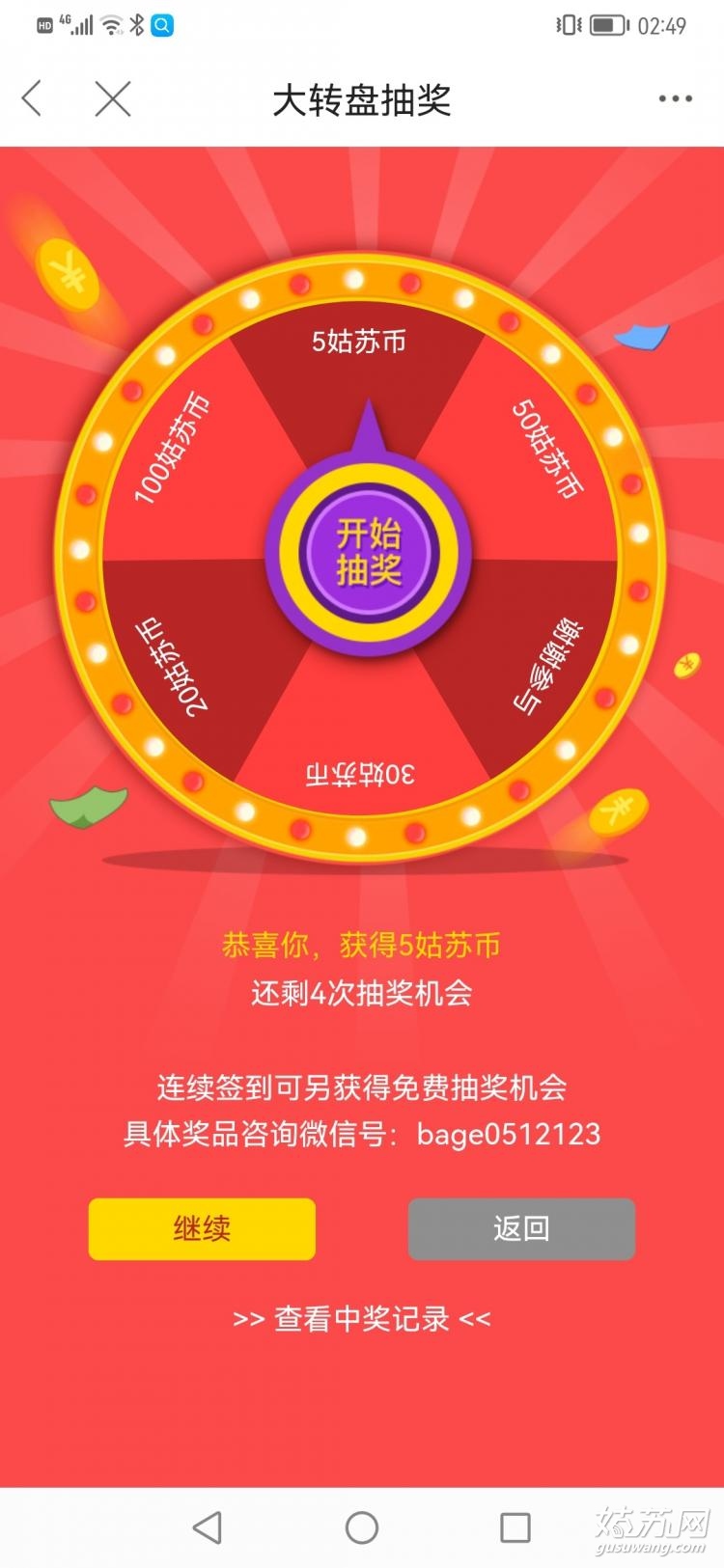Go to the home screen via circle button
Screen dimensions: 724x1568
pos(362,1527)
